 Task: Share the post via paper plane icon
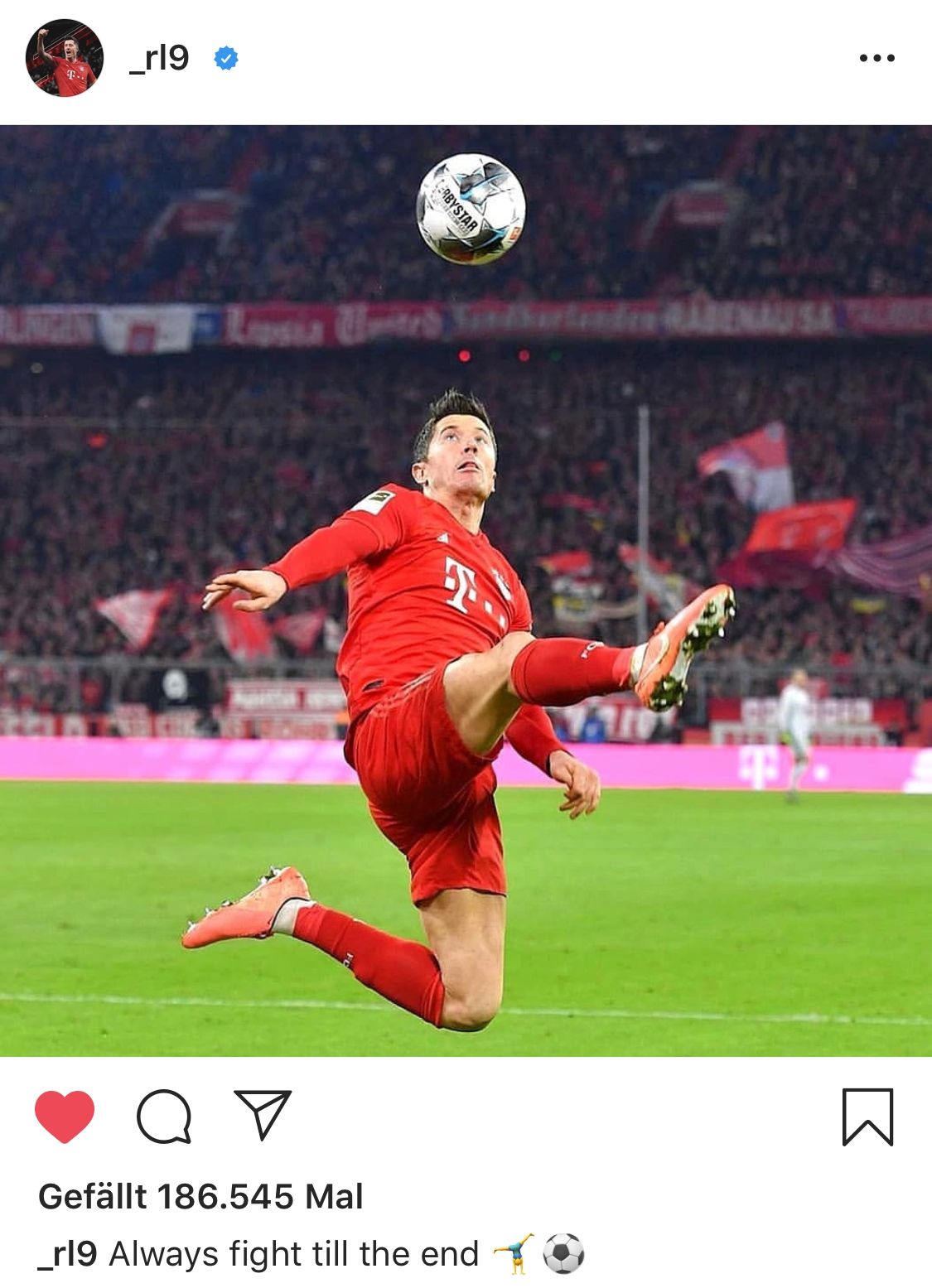tap(263, 1115)
